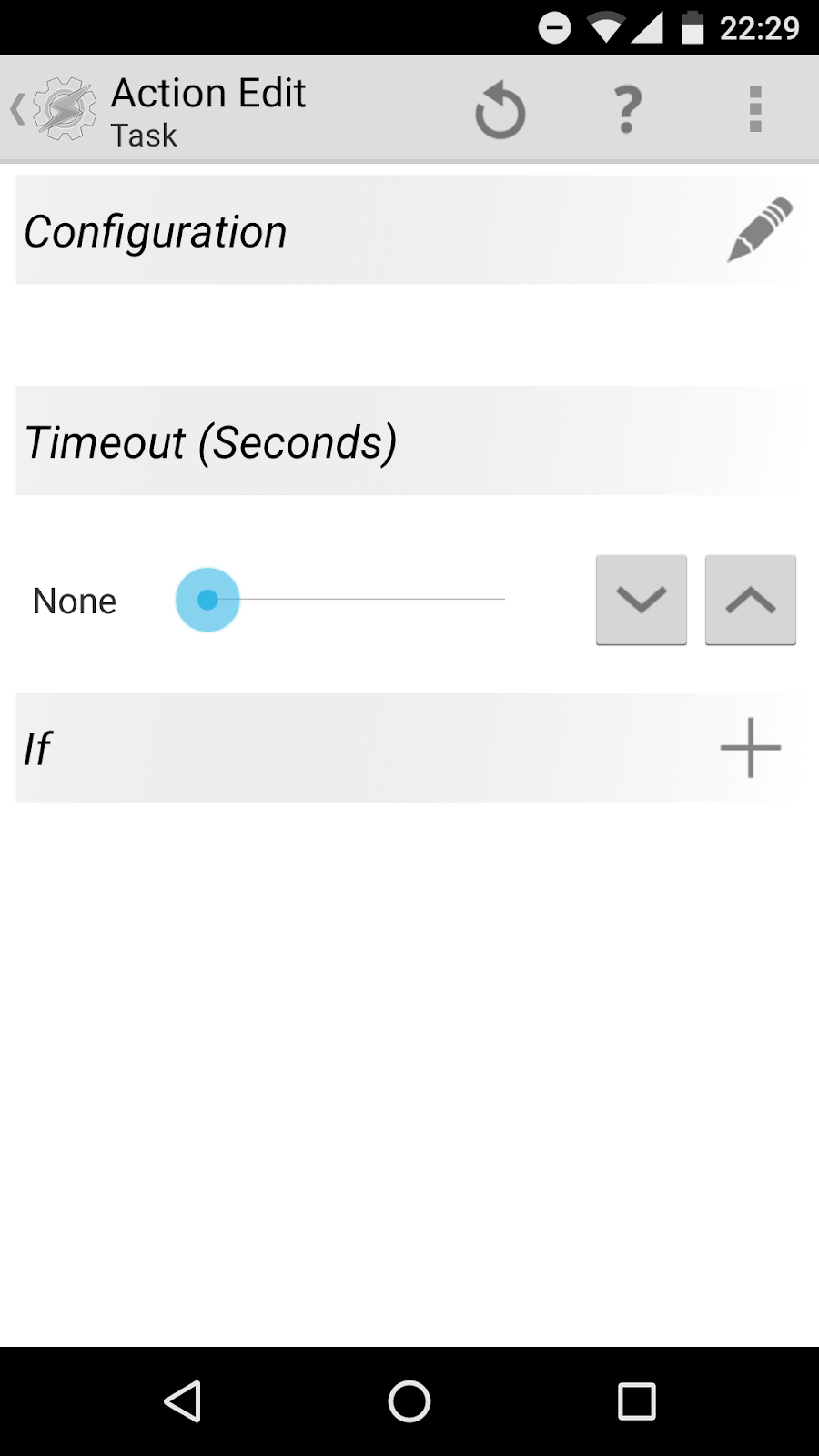Decrease timeout with the down arrow
This screenshot has width=819, height=1456.
[x=641, y=601]
